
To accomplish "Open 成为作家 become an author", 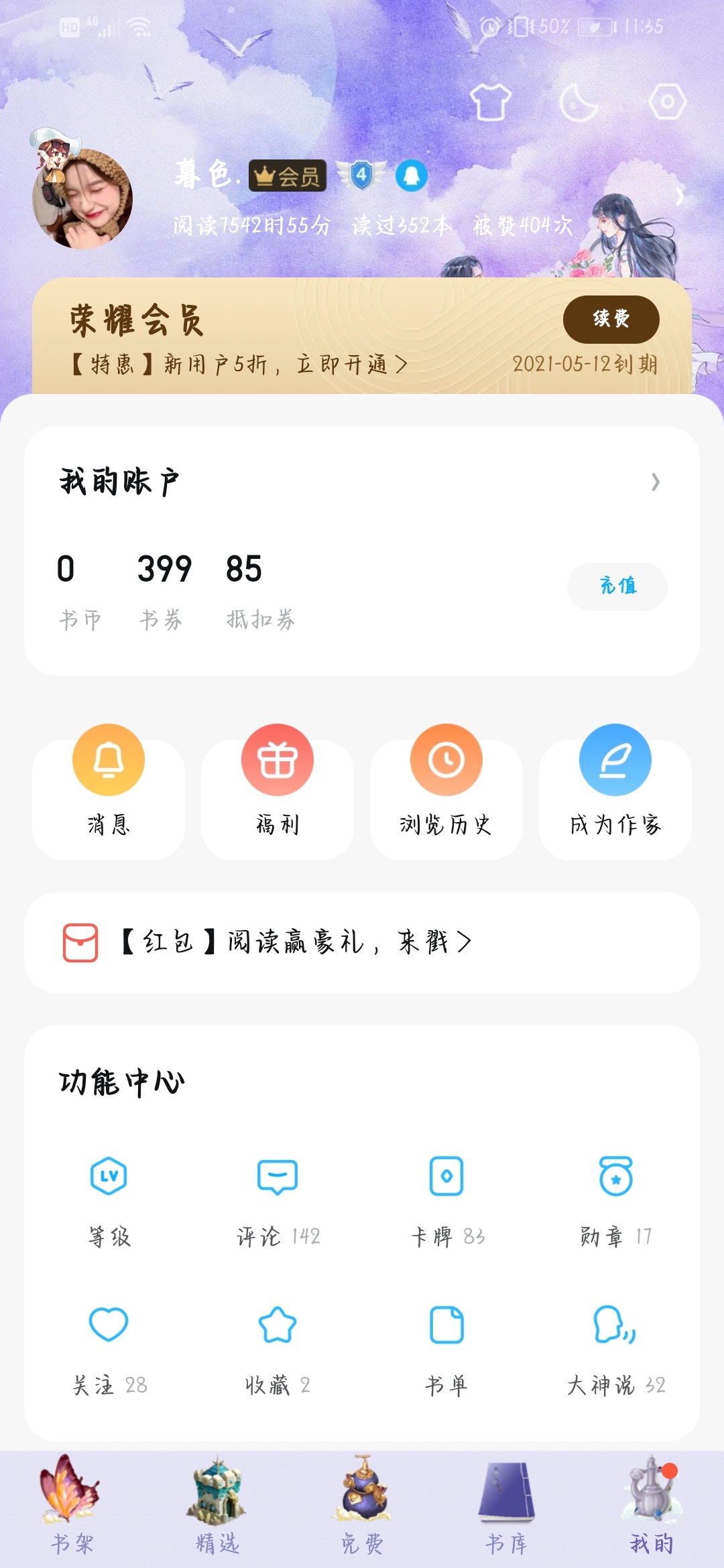I will 615,792.
